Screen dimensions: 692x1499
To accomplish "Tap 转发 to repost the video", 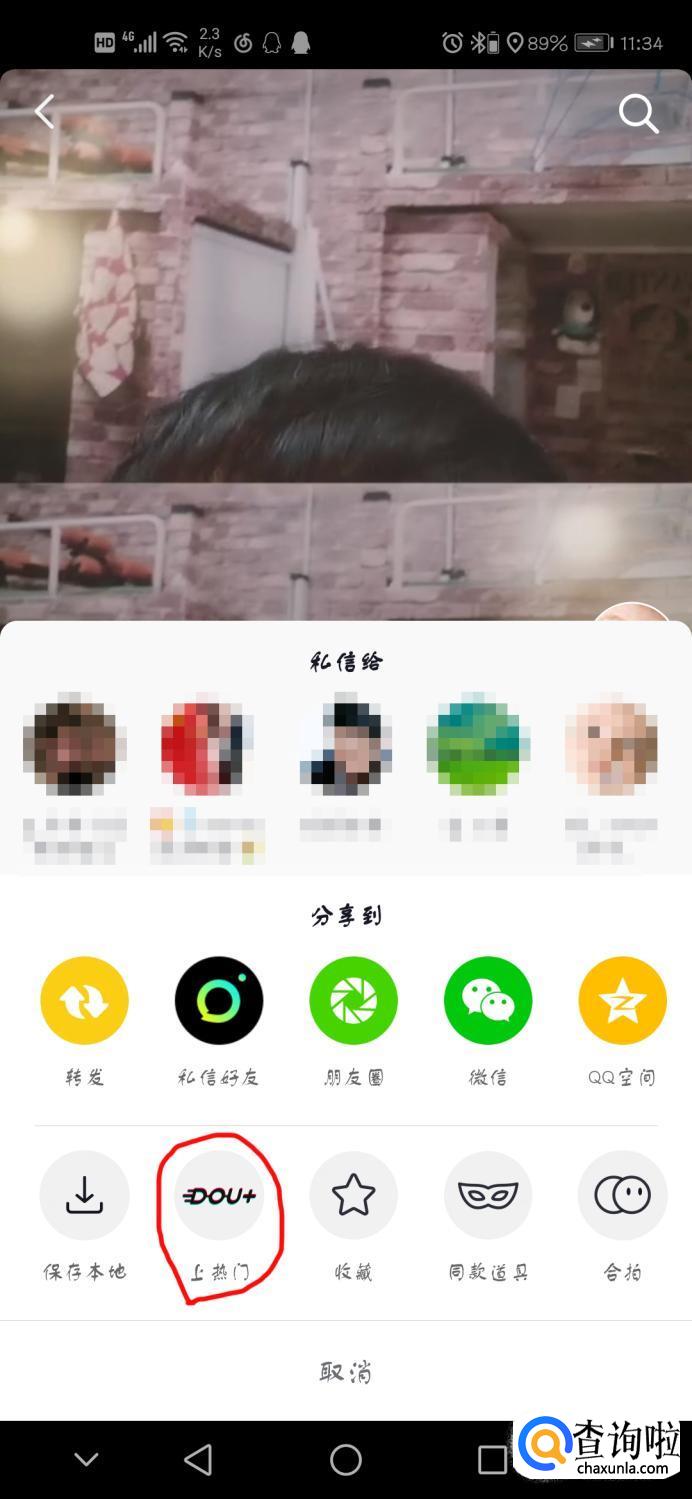I will pyautogui.click(x=85, y=1001).
